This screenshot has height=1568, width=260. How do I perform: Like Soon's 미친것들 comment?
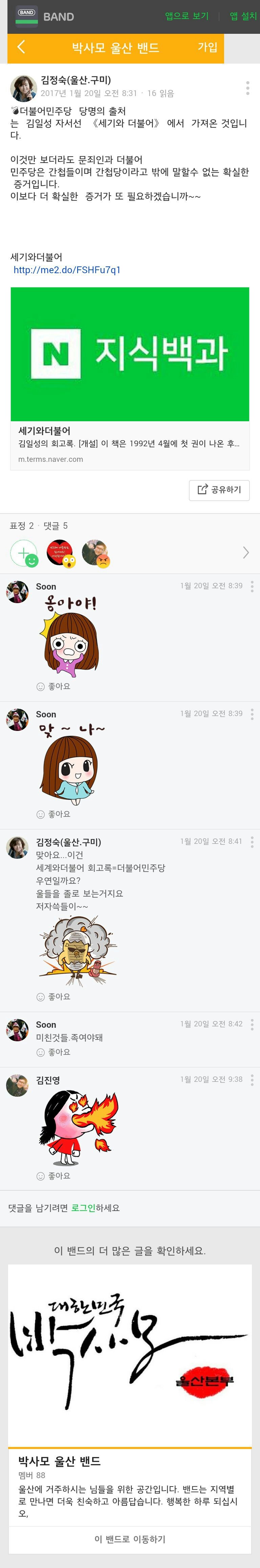pyautogui.click(x=53, y=1052)
